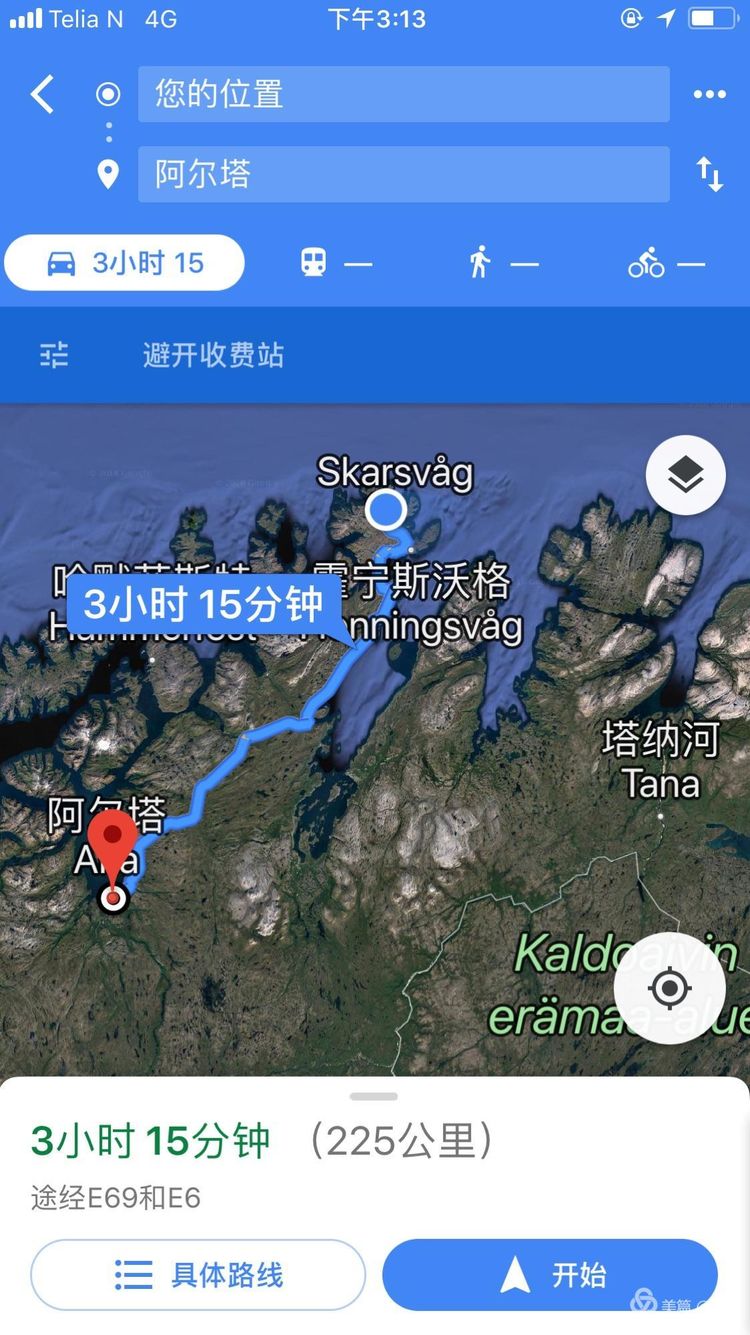Edit the destination field 阿尔塔
The width and height of the screenshot is (750, 1335).
pos(403,174)
